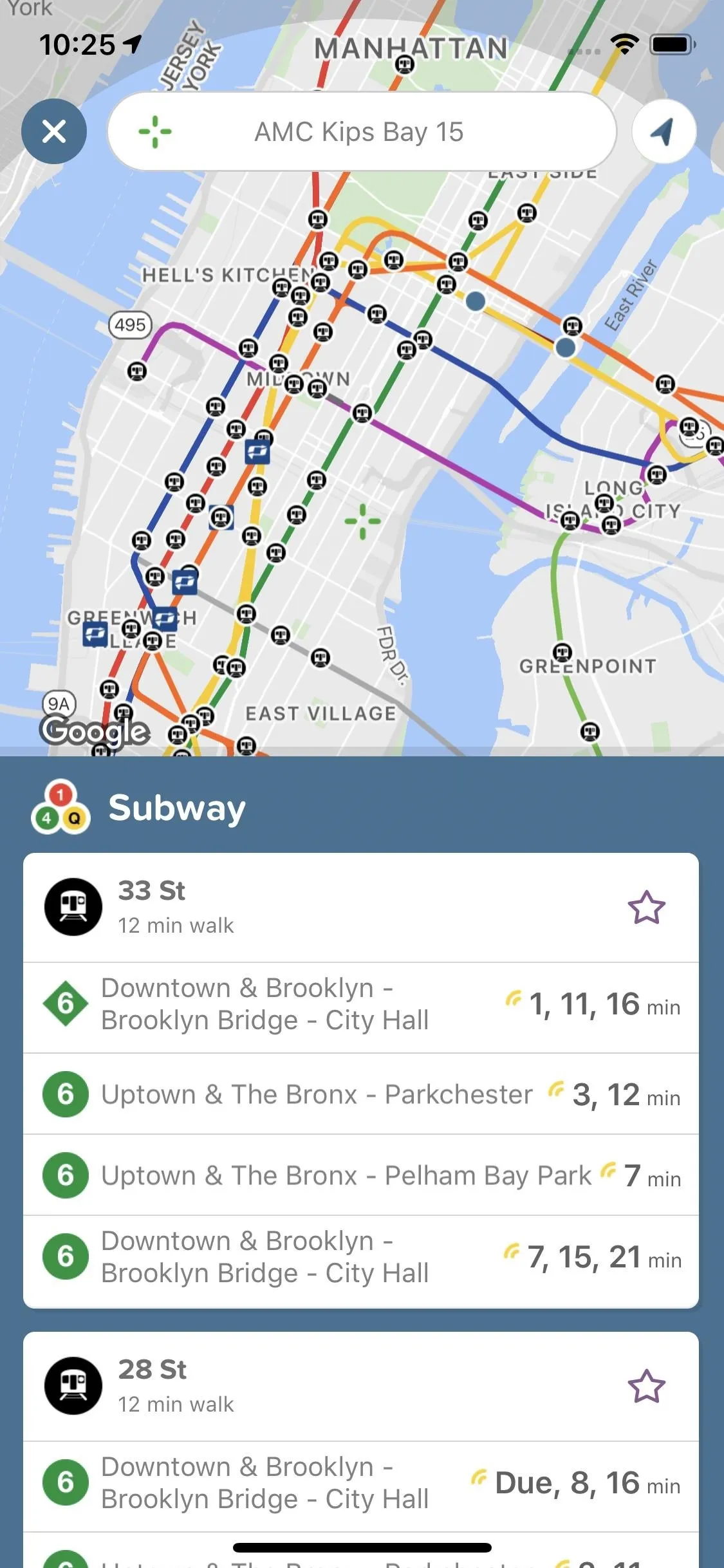Favorite the 28 St station
Image resolution: width=724 pixels, height=1568 pixels.
click(646, 1386)
